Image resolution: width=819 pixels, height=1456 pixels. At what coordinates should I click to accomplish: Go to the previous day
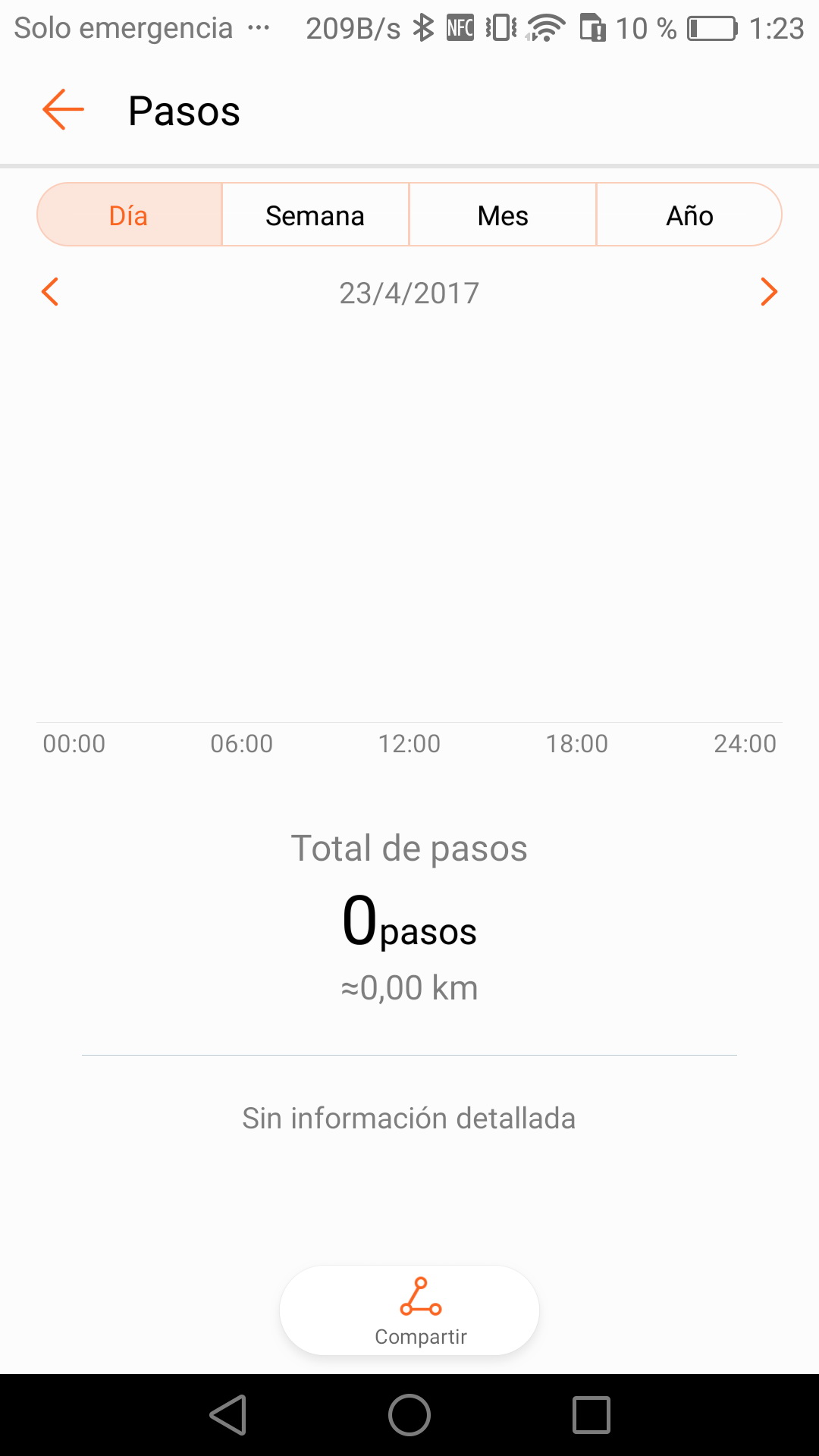(50, 292)
